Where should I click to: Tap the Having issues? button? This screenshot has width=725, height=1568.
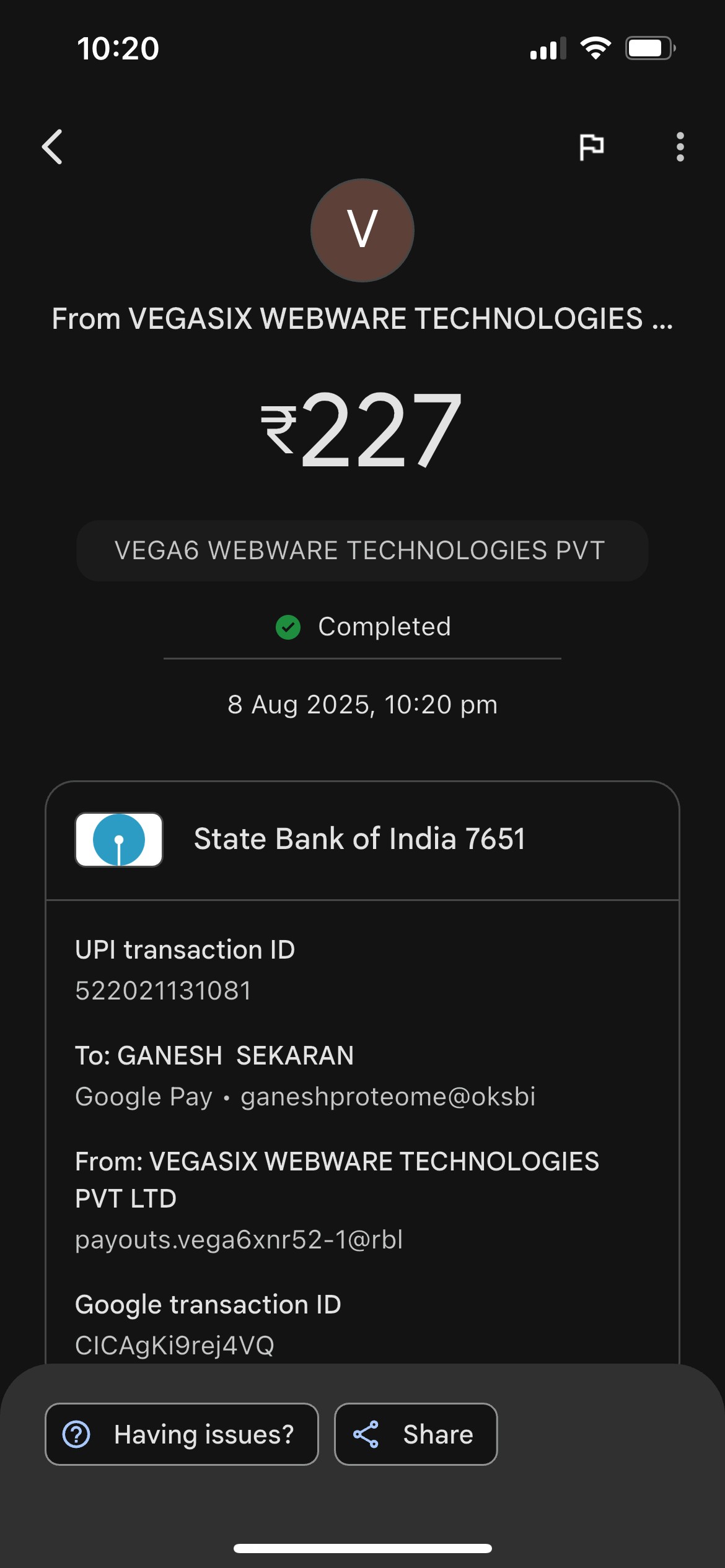pyautogui.click(x=182, y=1434)
